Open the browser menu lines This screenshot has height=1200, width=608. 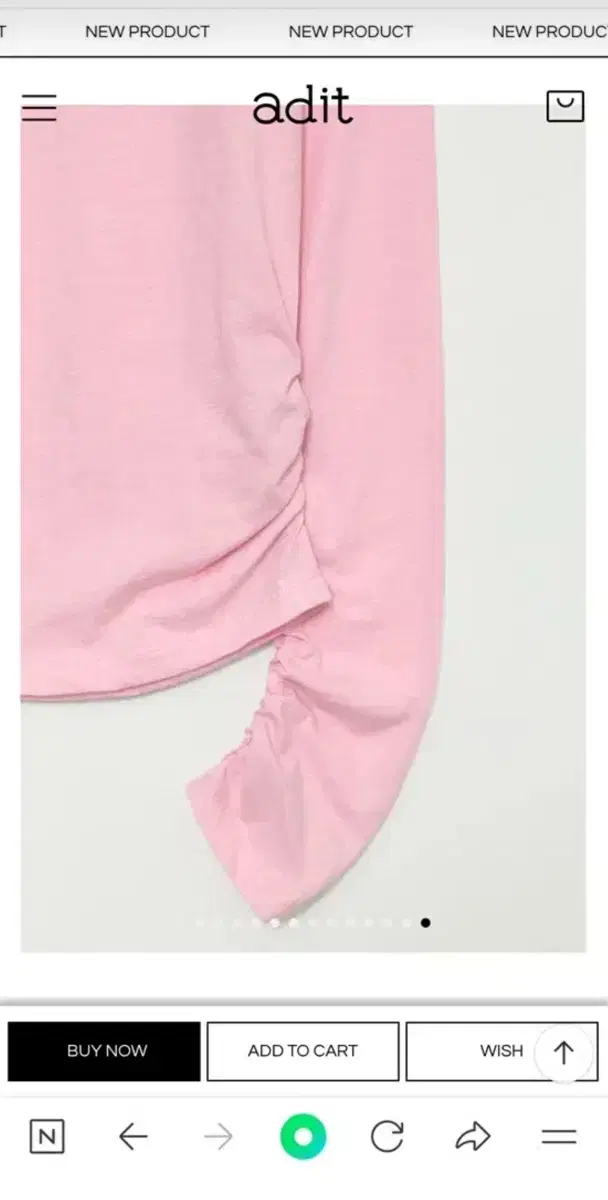tap(559, 1137)
